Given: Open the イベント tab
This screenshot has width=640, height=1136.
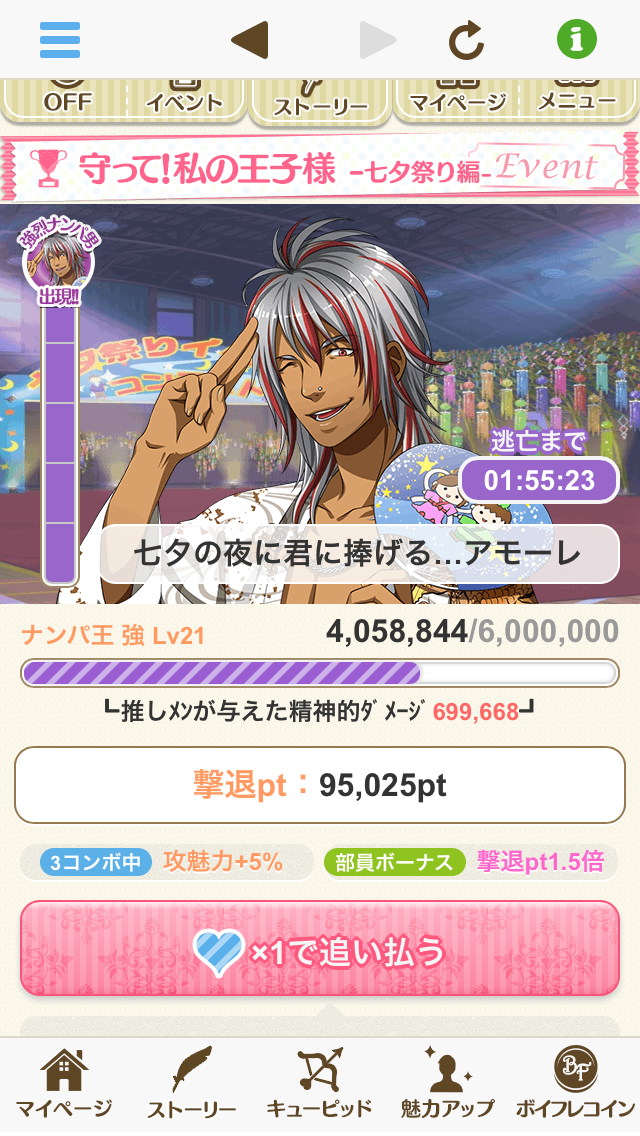Looking at the screenshot, I should (x=184, y=98).
